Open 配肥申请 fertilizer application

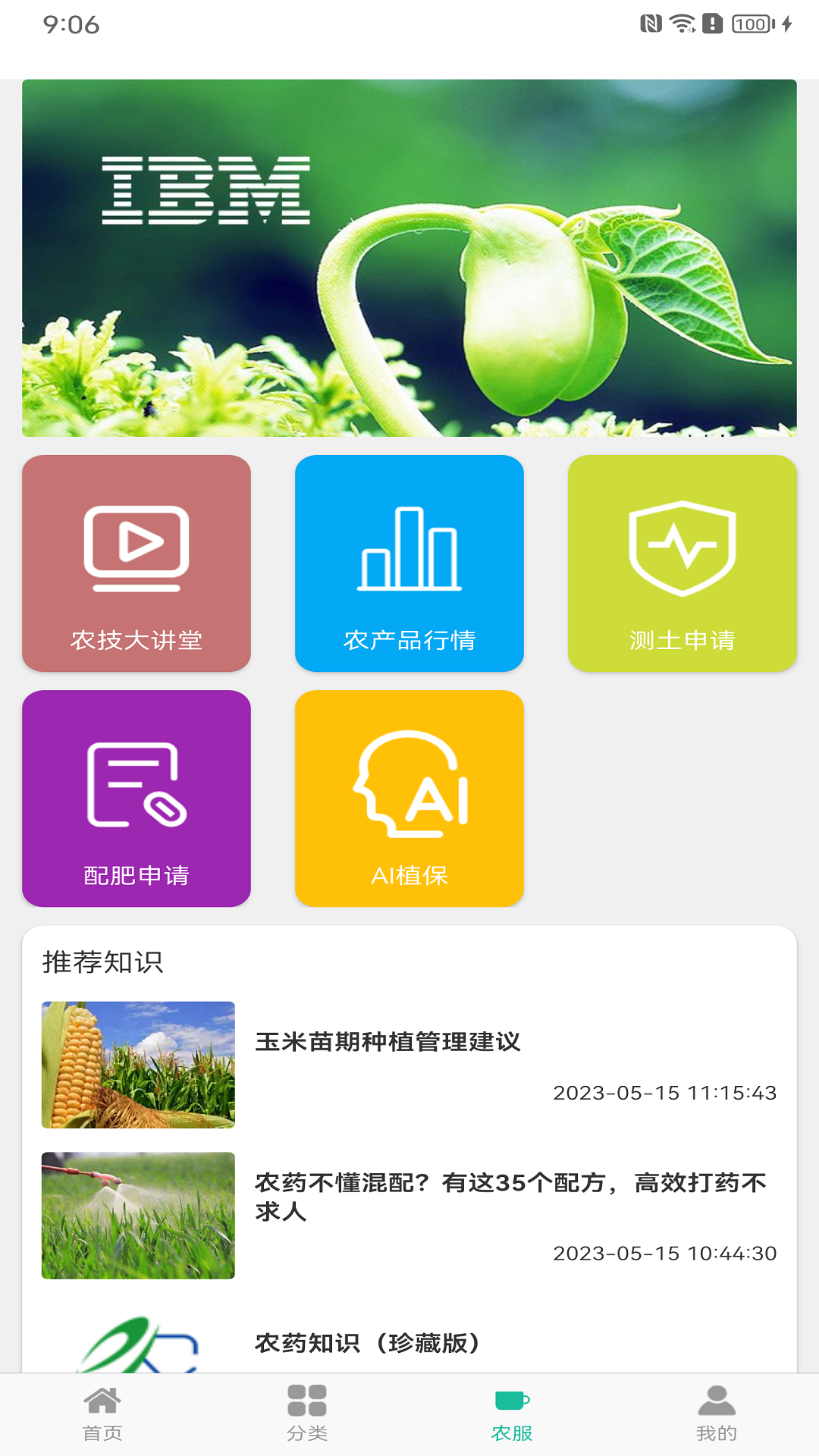tap(136, 799)
